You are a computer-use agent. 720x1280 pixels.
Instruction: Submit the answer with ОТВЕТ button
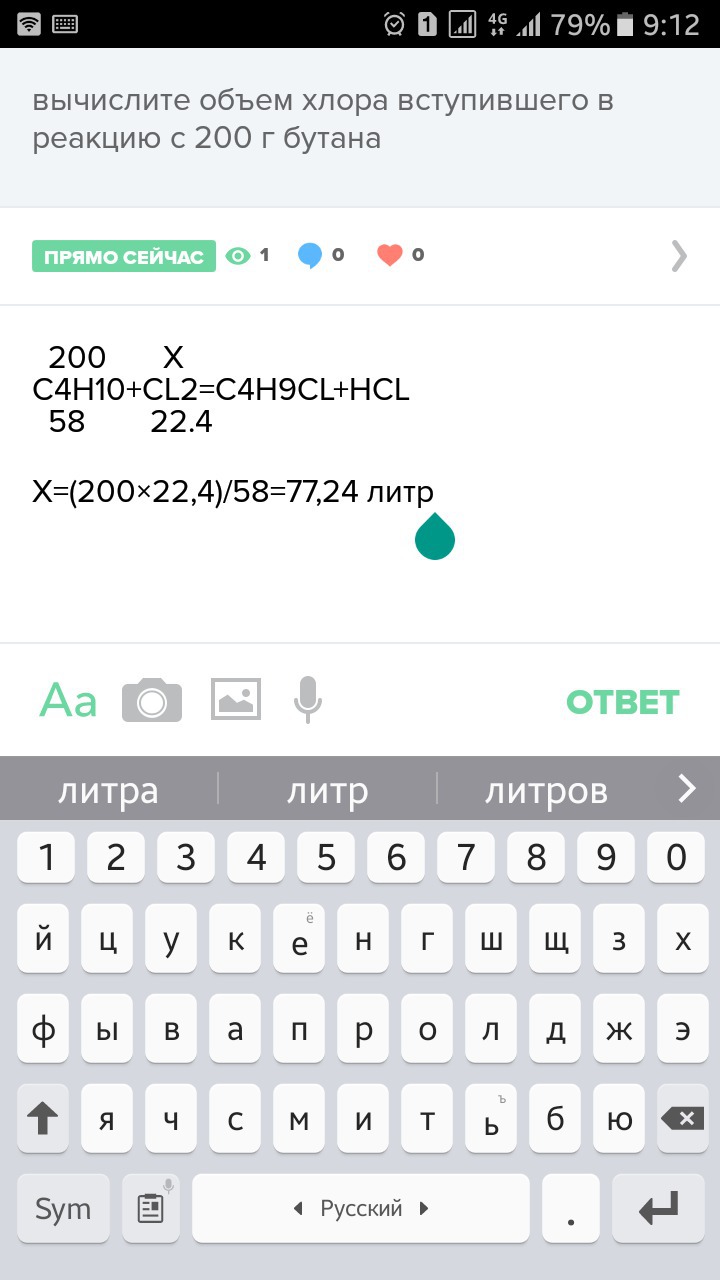pyautogui.click(x=622, y=702)
